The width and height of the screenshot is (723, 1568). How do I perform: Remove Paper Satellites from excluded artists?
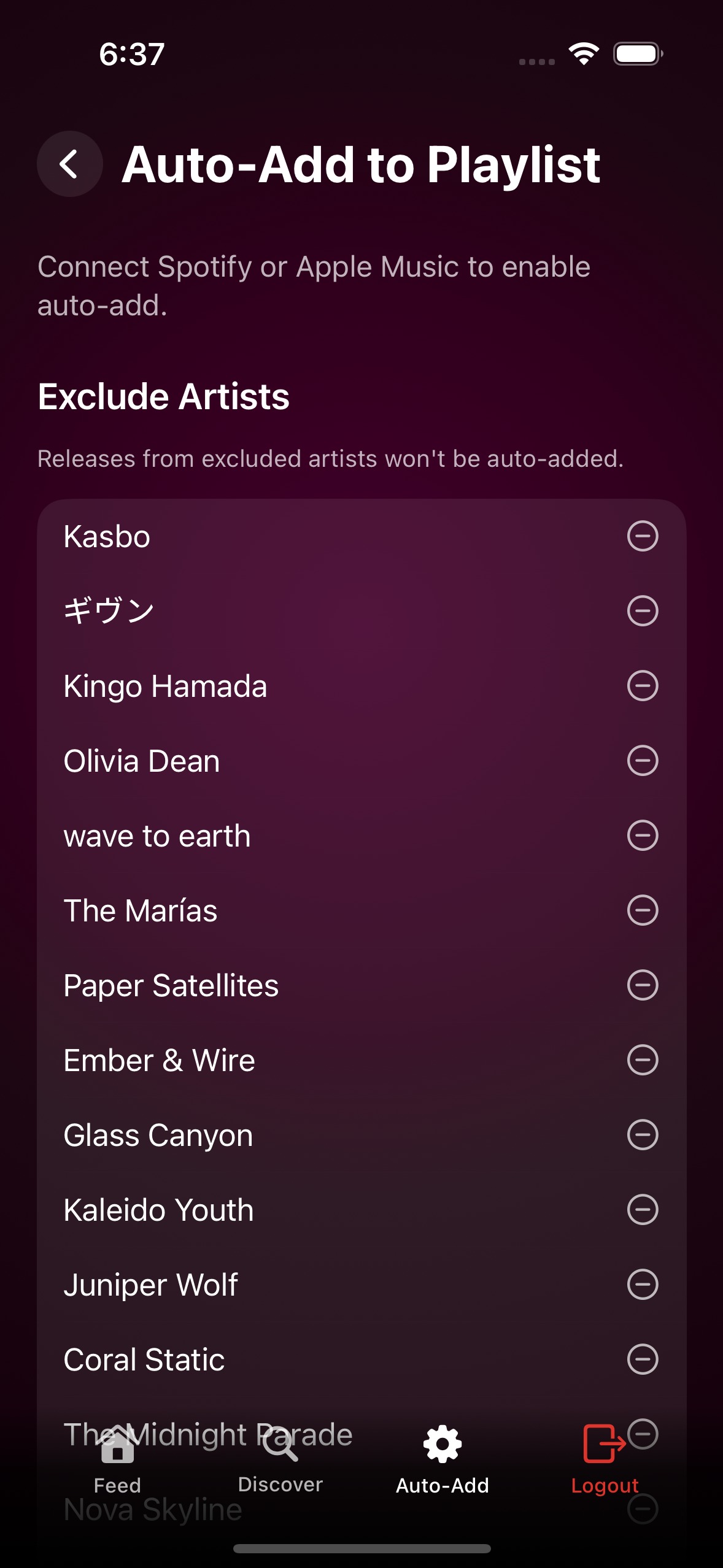[643, 985]
